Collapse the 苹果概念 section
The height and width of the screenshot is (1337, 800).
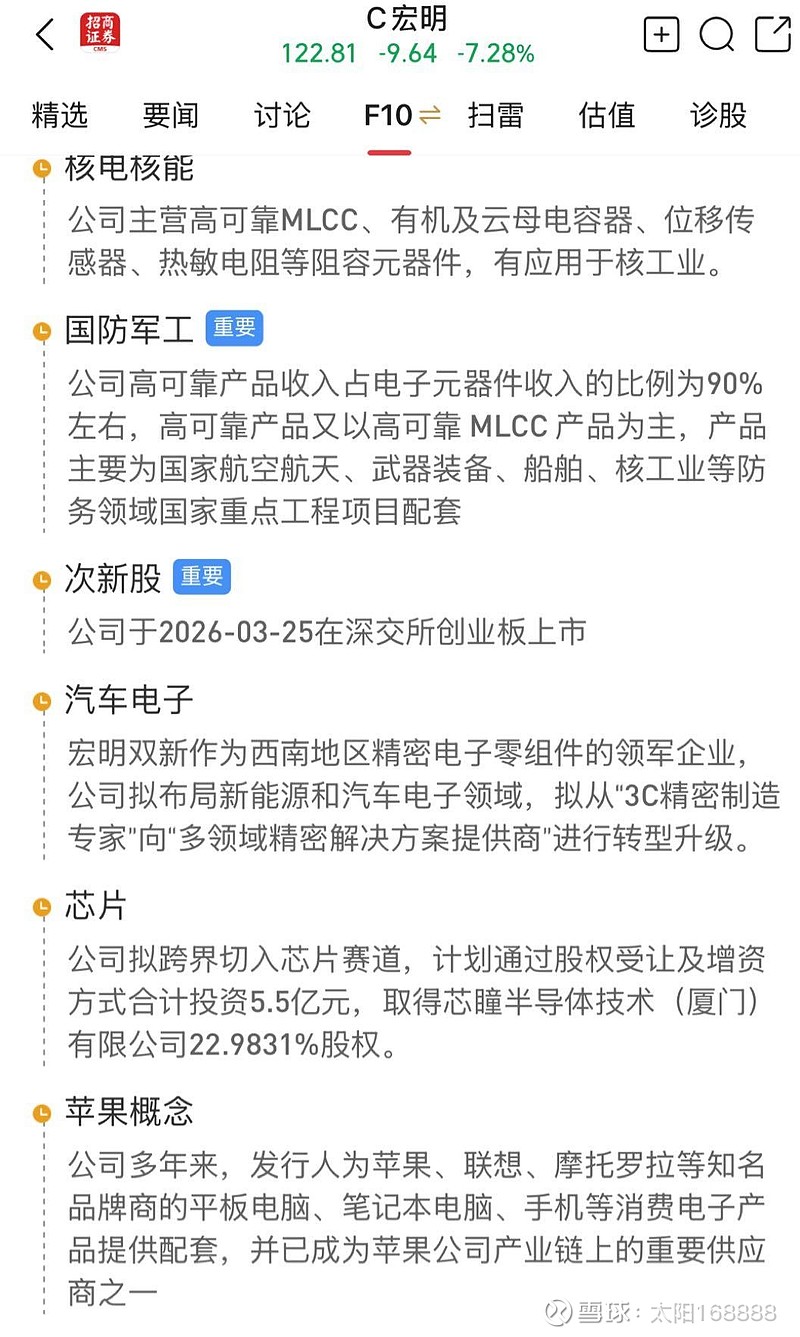[125, 1112]
